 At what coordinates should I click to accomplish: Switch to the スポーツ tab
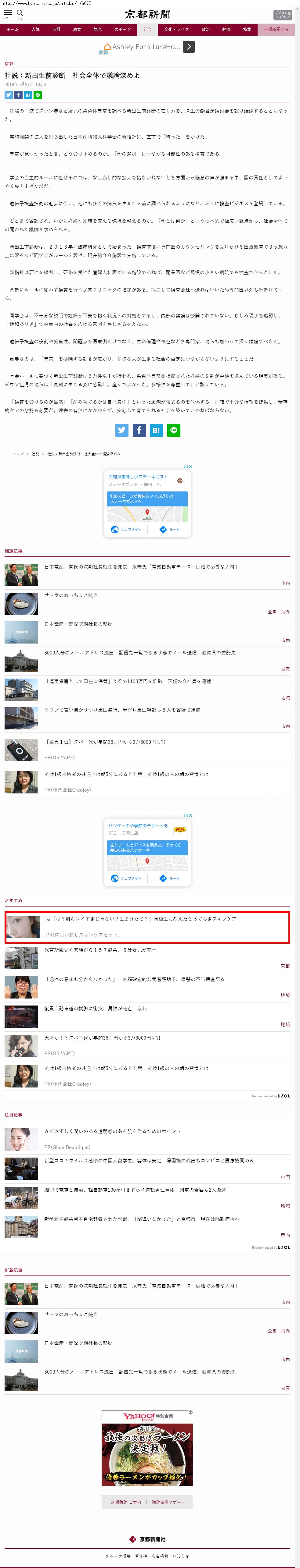(x=122, y=29)
